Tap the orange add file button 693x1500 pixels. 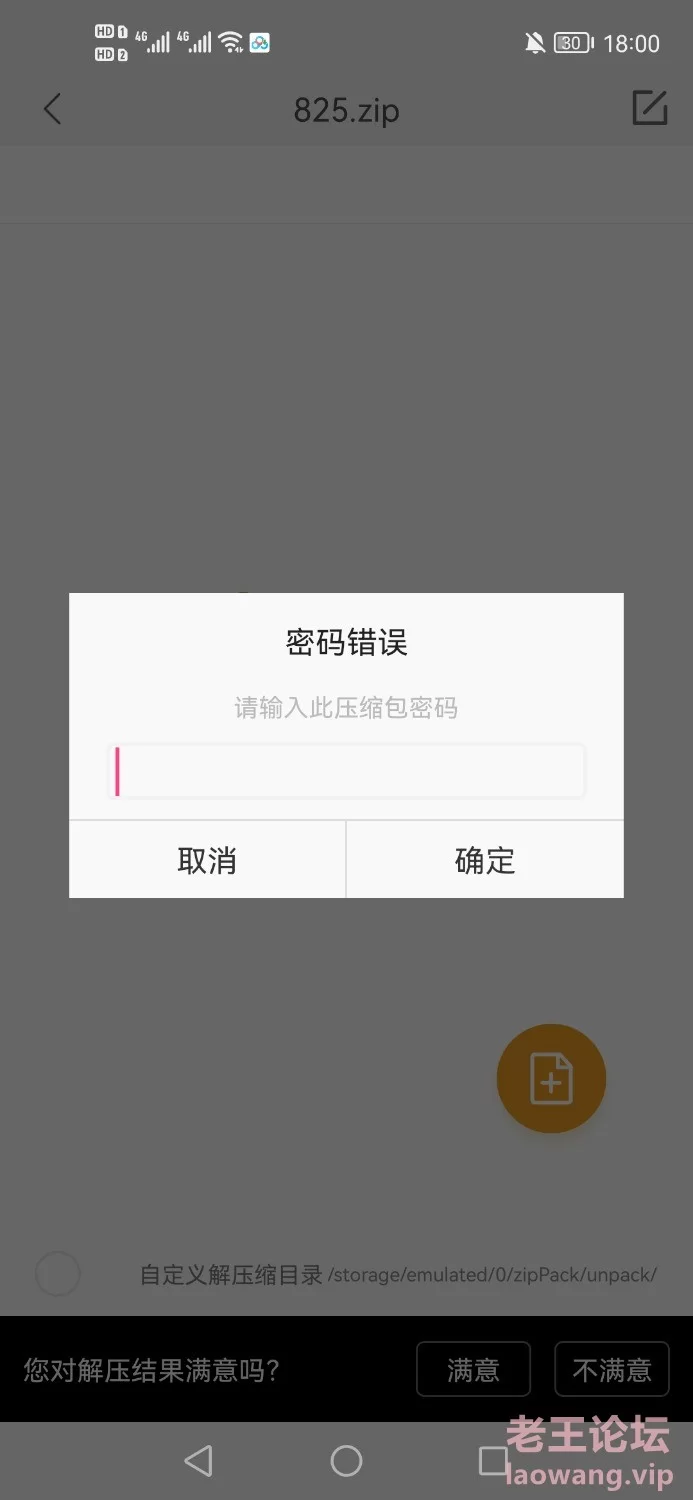[x=551, y=1078]
